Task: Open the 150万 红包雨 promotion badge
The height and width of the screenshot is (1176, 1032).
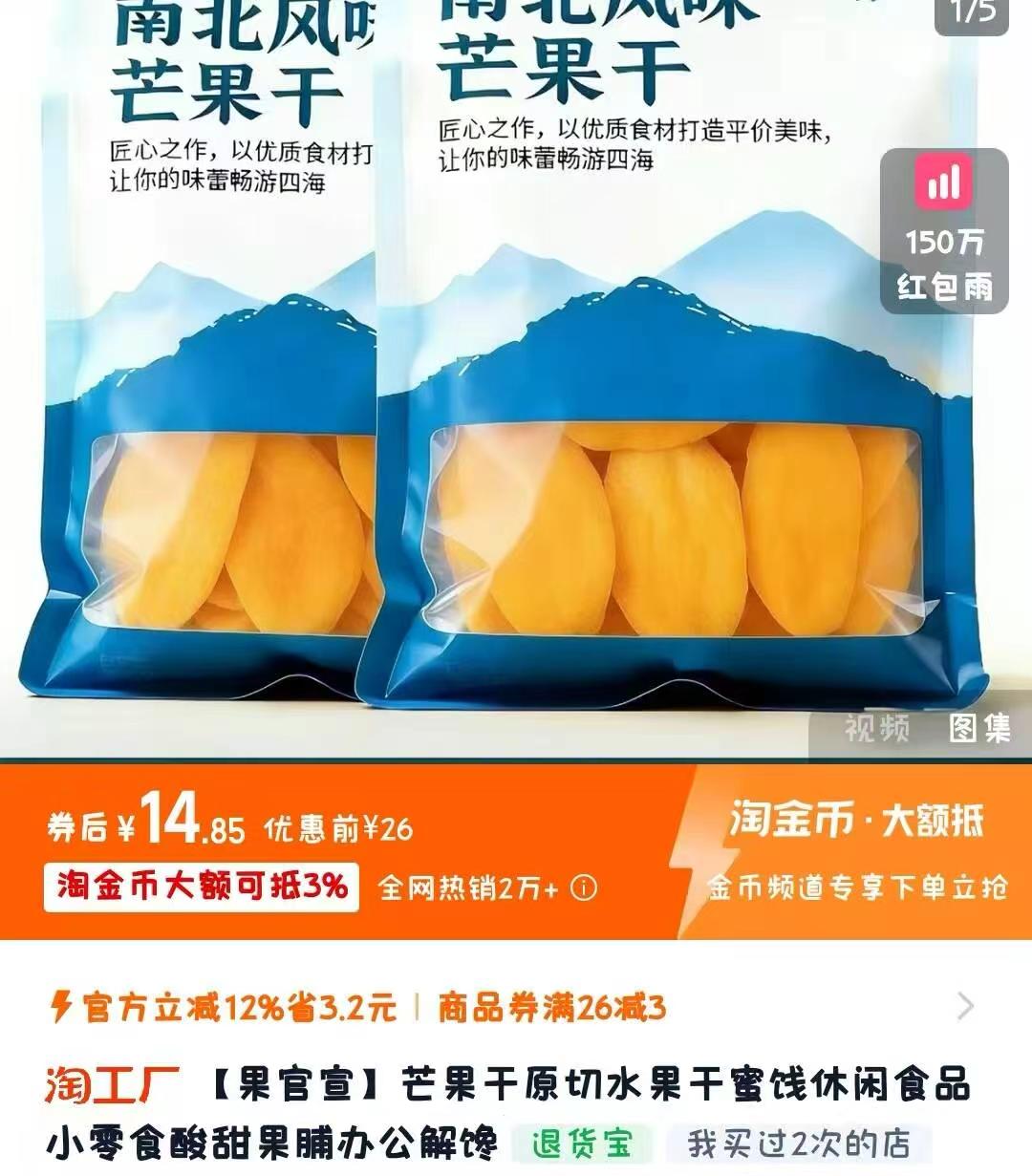Action: [x=943, y=231]
